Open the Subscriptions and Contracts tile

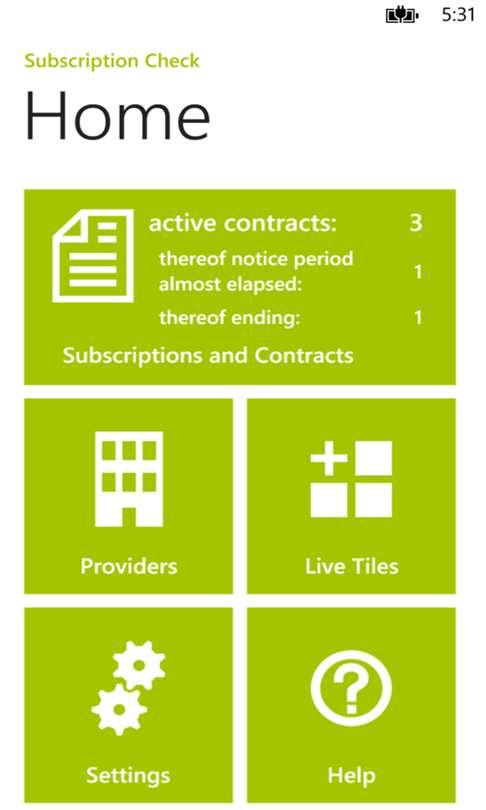240,287
